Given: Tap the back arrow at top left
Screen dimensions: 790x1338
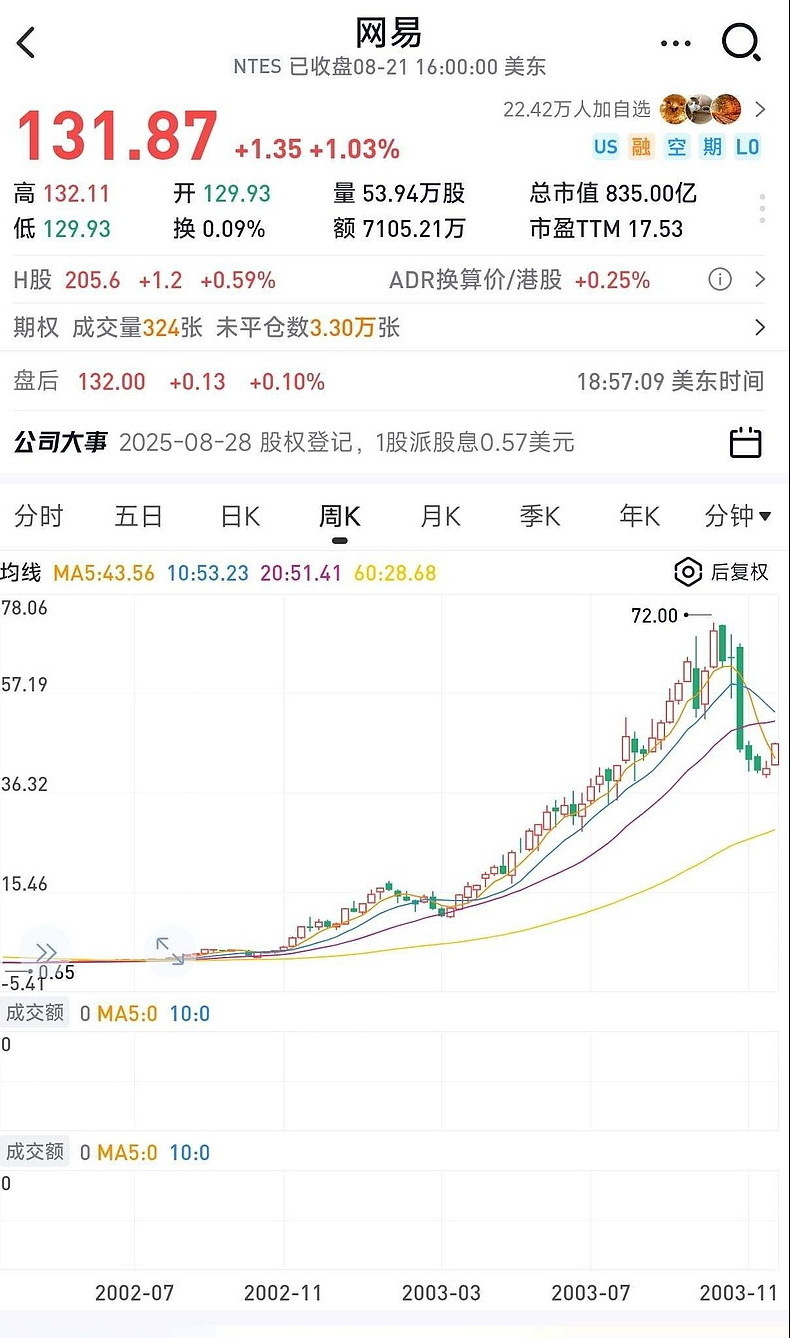Looking at the screenshot, I should point(25,43).
